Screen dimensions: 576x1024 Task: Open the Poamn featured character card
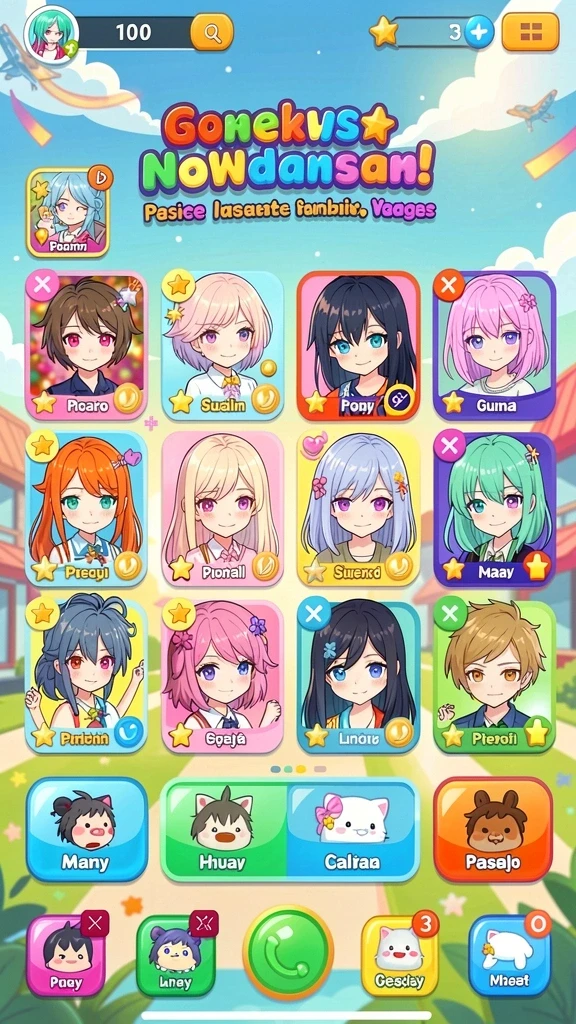point(68,212)
